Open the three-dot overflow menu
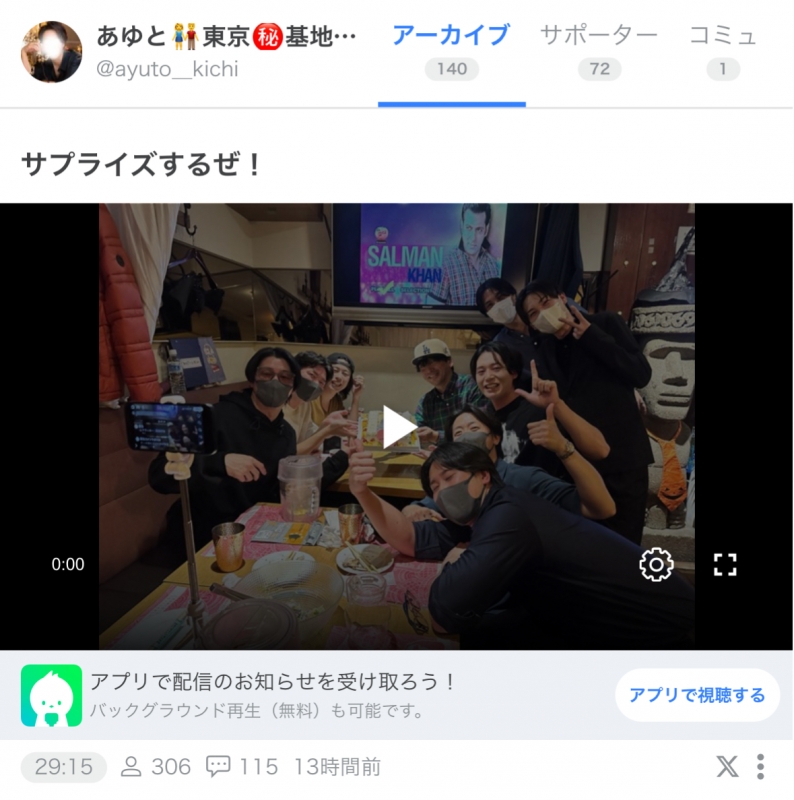This screenshot has height=800, width=794. pos(761,767)
